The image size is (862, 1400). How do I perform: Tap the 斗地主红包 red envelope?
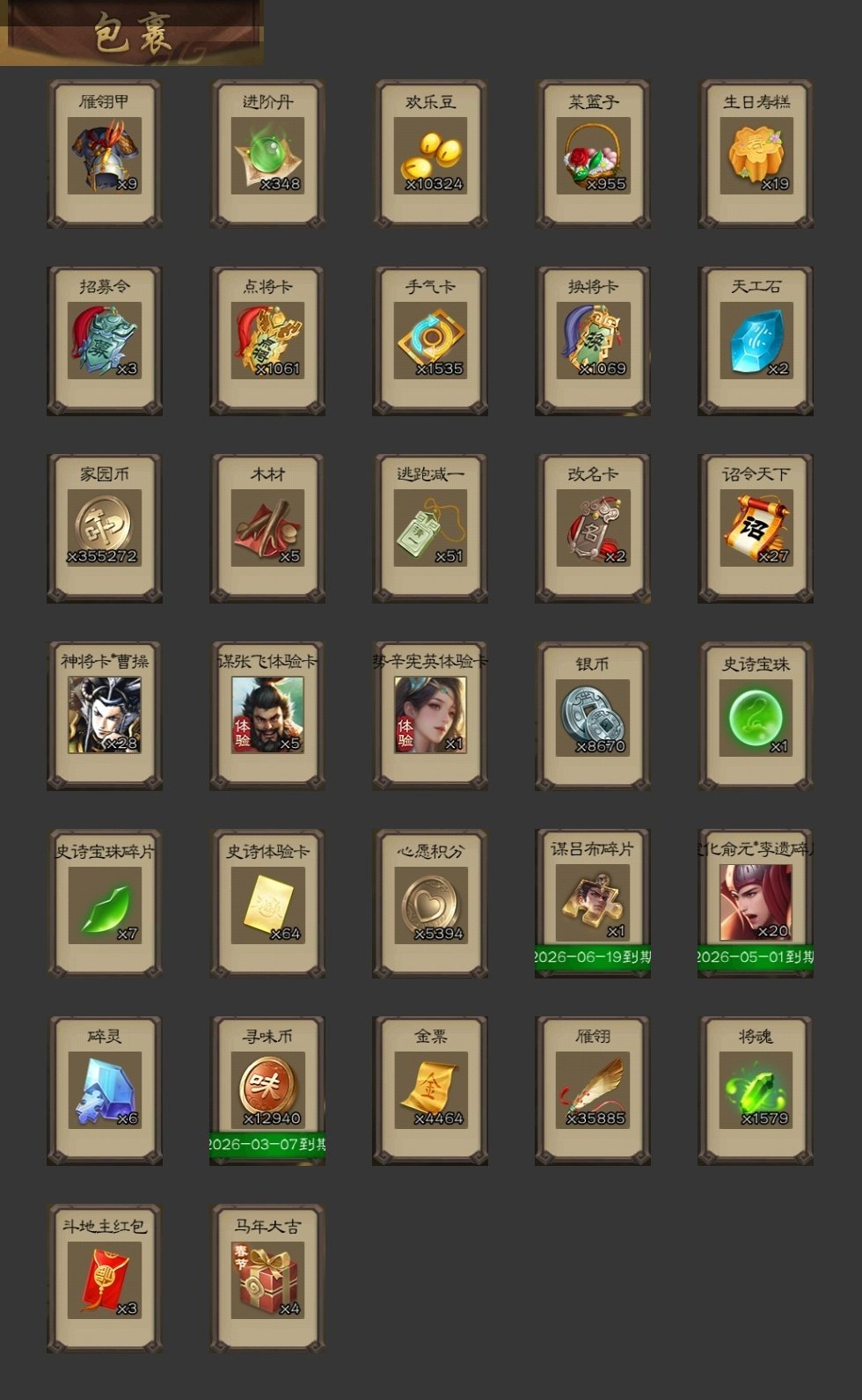(x=105, y=1279)
